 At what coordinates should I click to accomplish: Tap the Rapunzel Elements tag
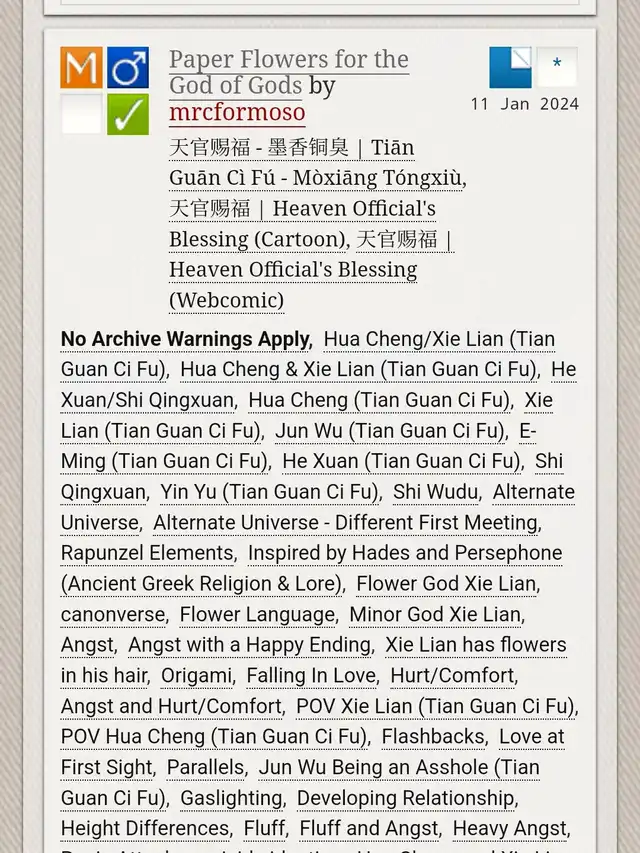click(x=147, y=553)
